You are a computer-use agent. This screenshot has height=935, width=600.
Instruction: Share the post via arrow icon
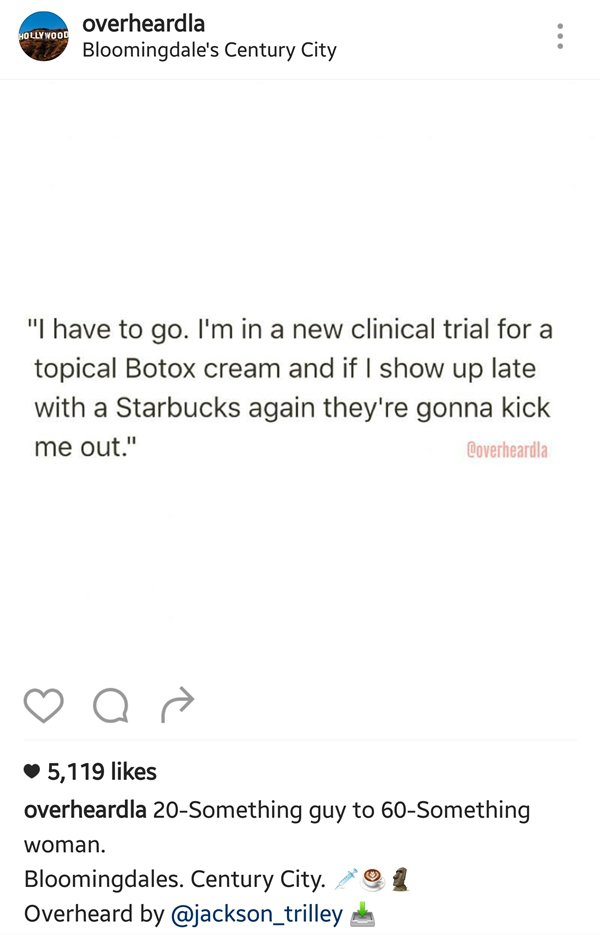176,704
